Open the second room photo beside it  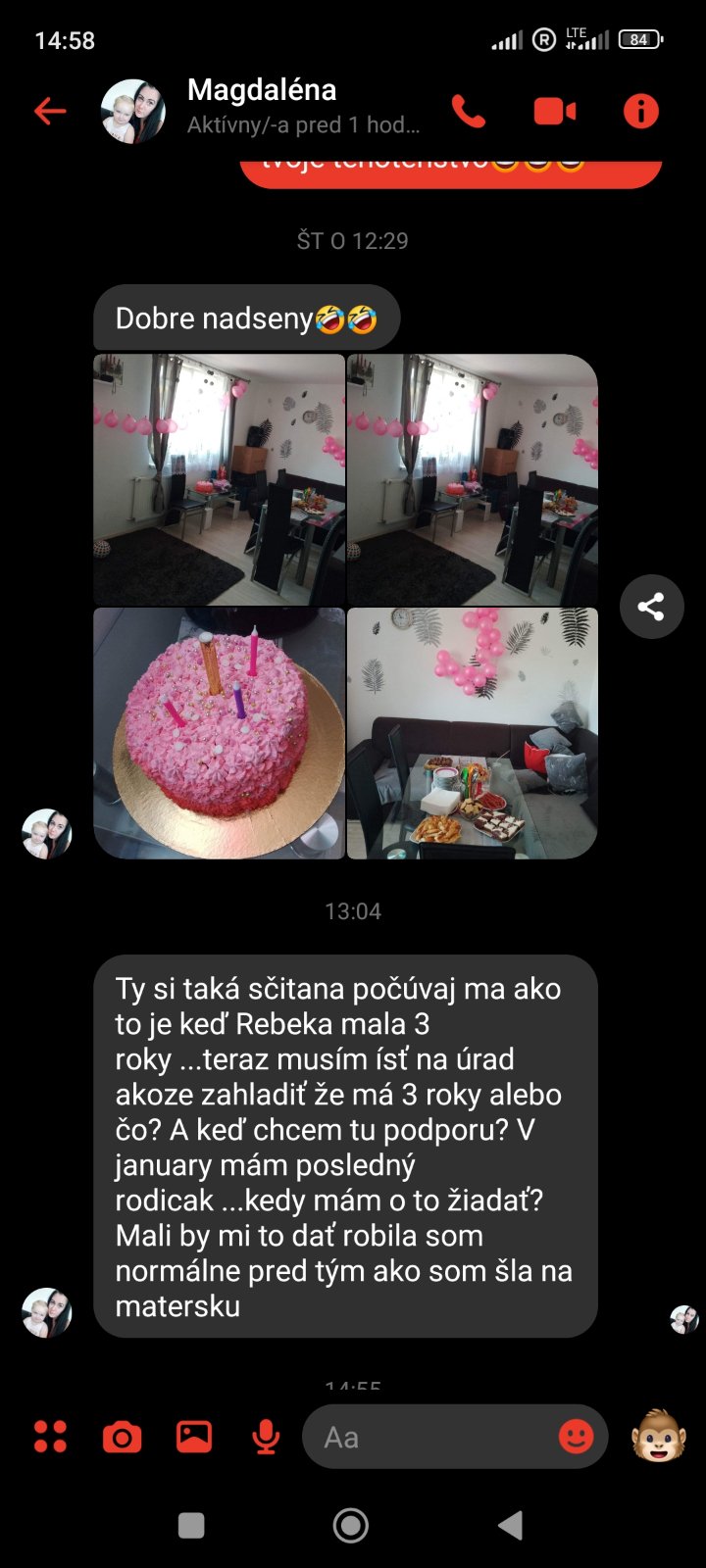tap(472, 479)
